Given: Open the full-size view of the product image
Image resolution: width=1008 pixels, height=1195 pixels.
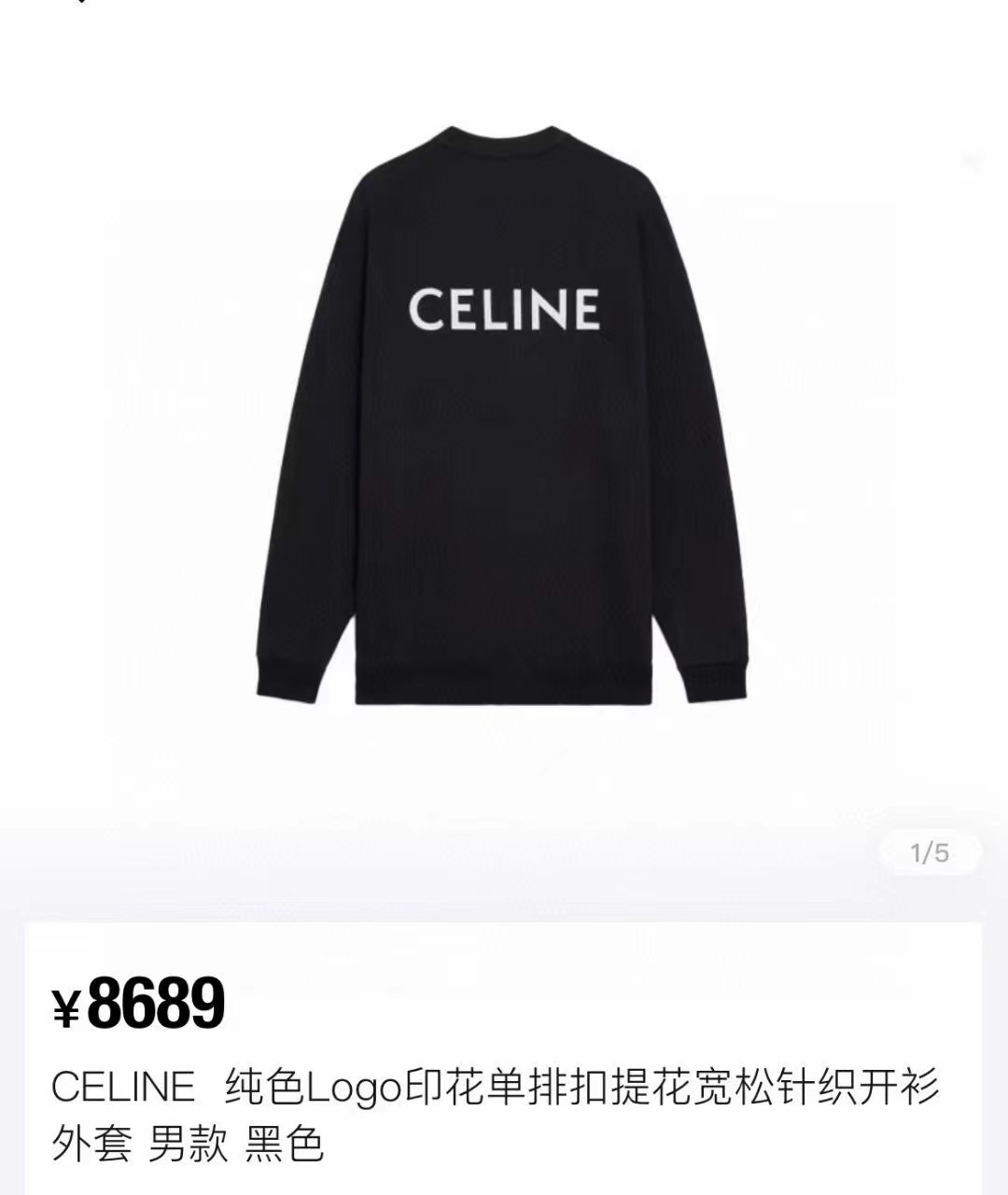Looking at the screenshot, I should [x=504, y=420].
